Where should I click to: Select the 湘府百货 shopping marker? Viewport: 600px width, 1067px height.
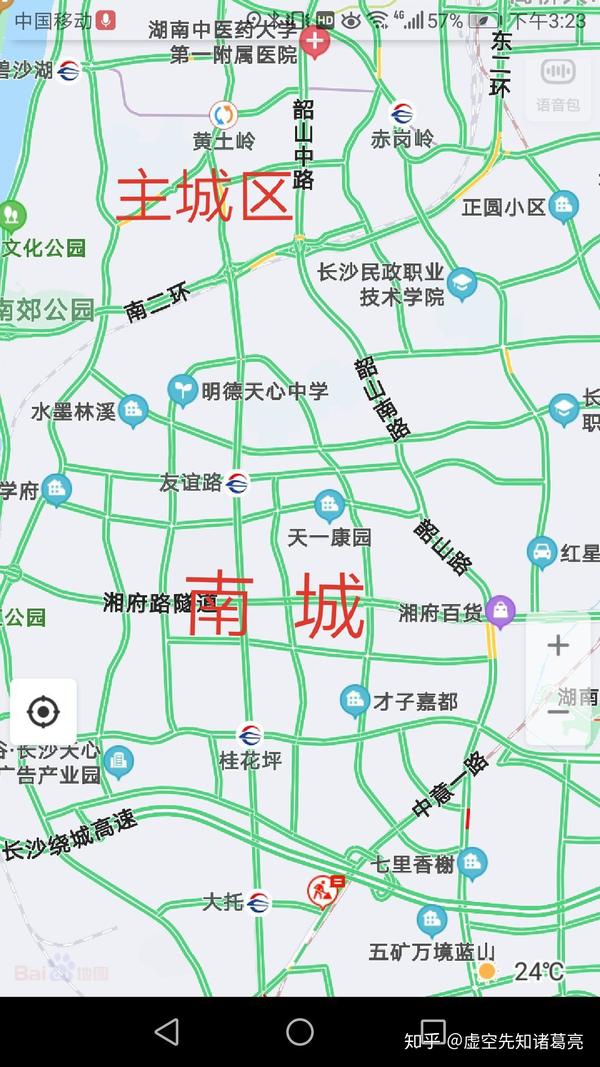coord(500,612)
